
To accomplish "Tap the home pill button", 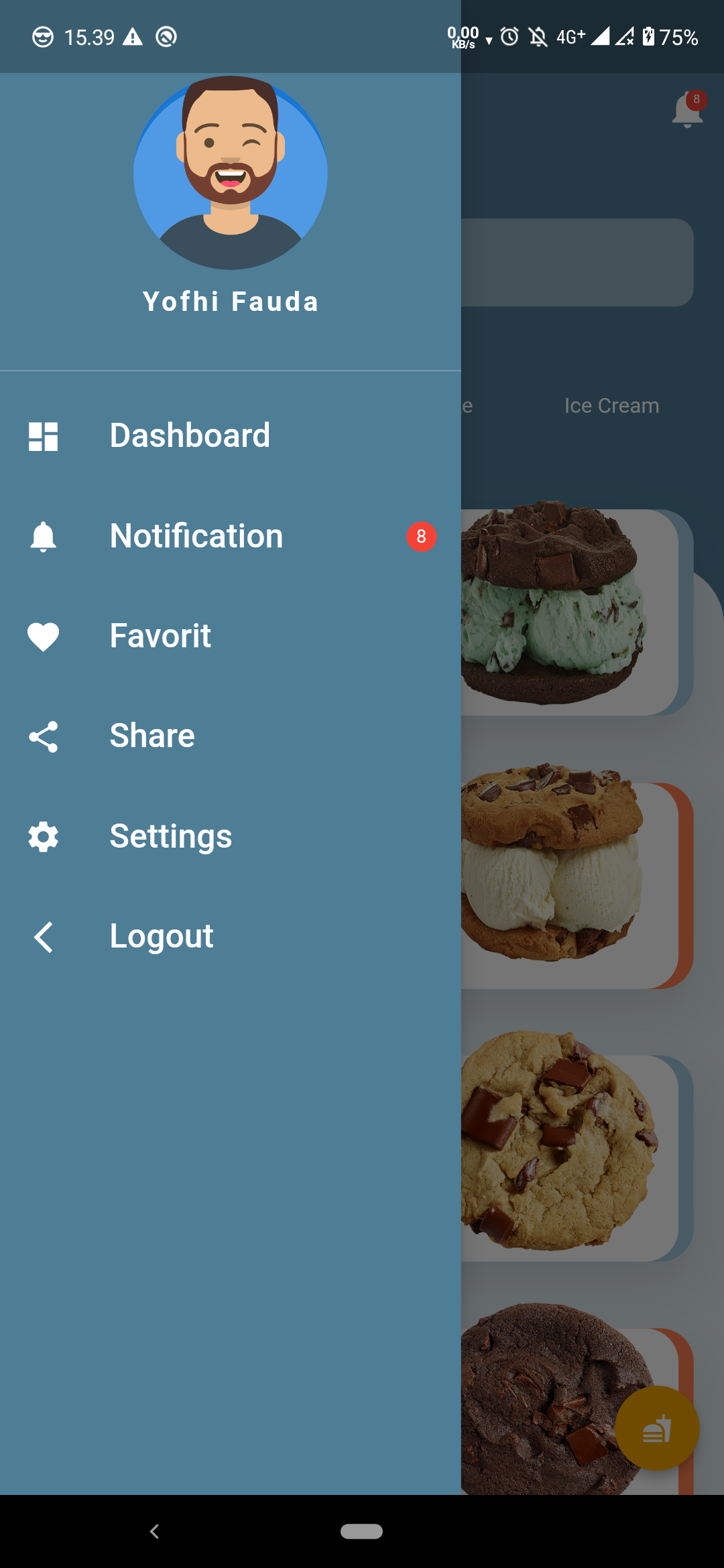I will click(361, 1532).
